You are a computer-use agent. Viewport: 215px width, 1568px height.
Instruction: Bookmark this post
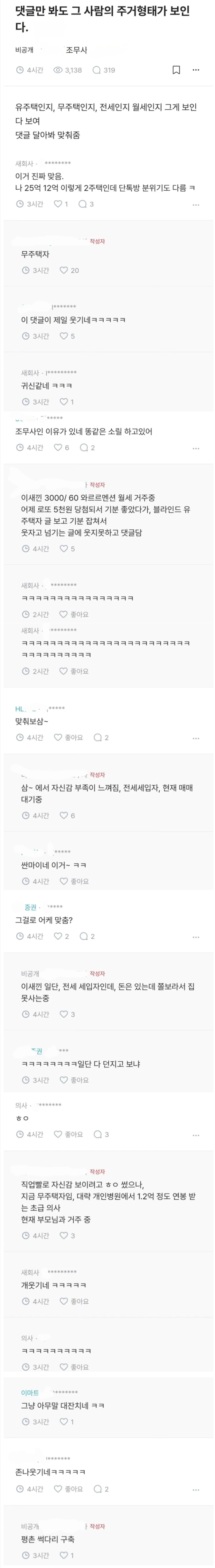[x=176, y=70]
